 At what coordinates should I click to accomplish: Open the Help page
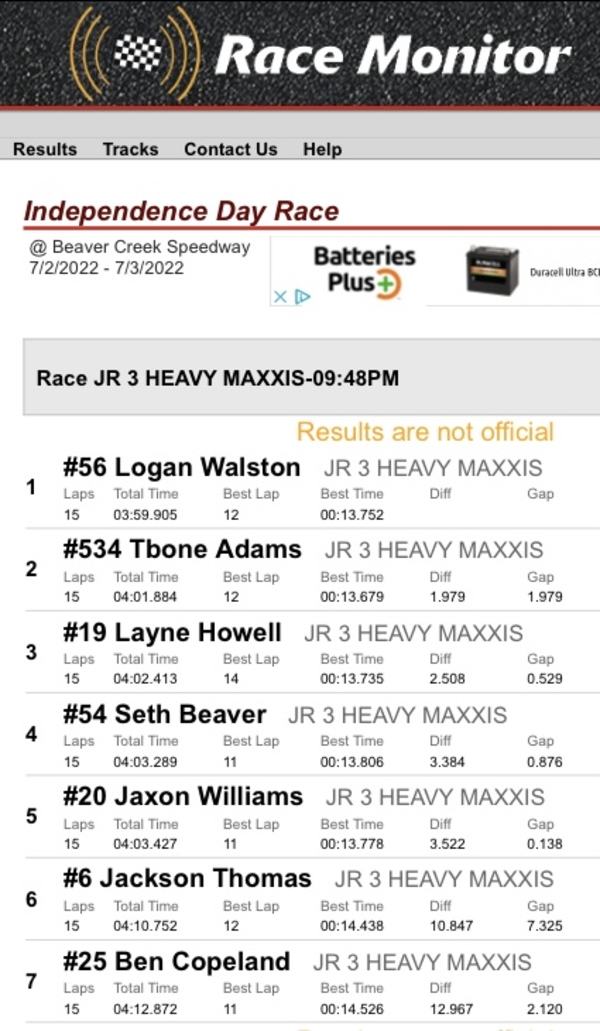(322, 149)
